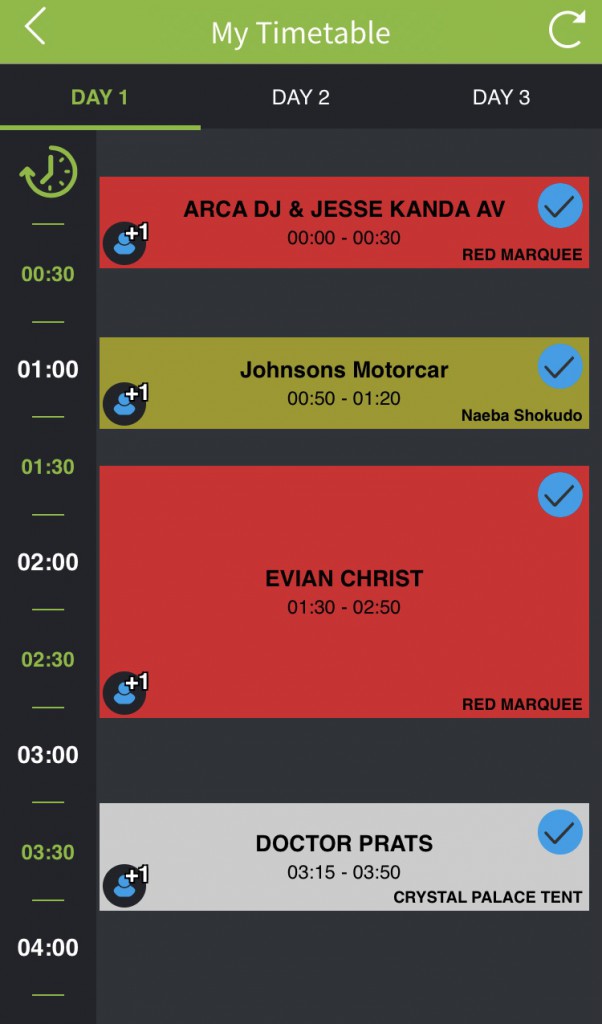Go back from My Timetable
The height and width of the screenshot is (1024, 602).
coord(35,27)
